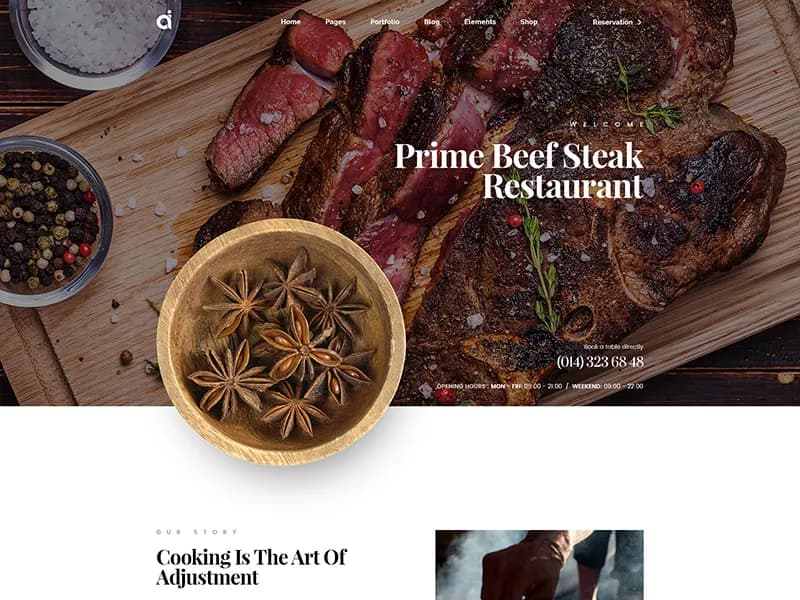800x600 pixels.
Task: Go to the Portfolio section
Action: point(384,21)
